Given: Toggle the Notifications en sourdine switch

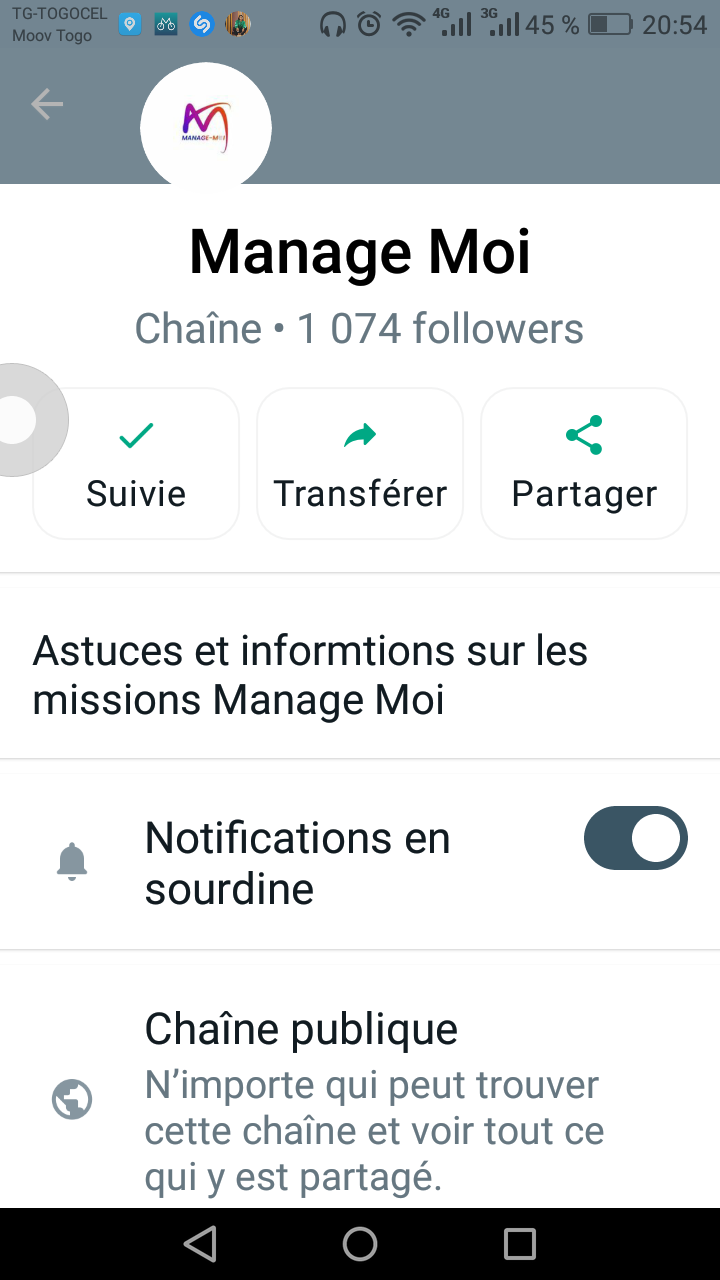Looking at the screenshot, I should click(x=635, y=838).
